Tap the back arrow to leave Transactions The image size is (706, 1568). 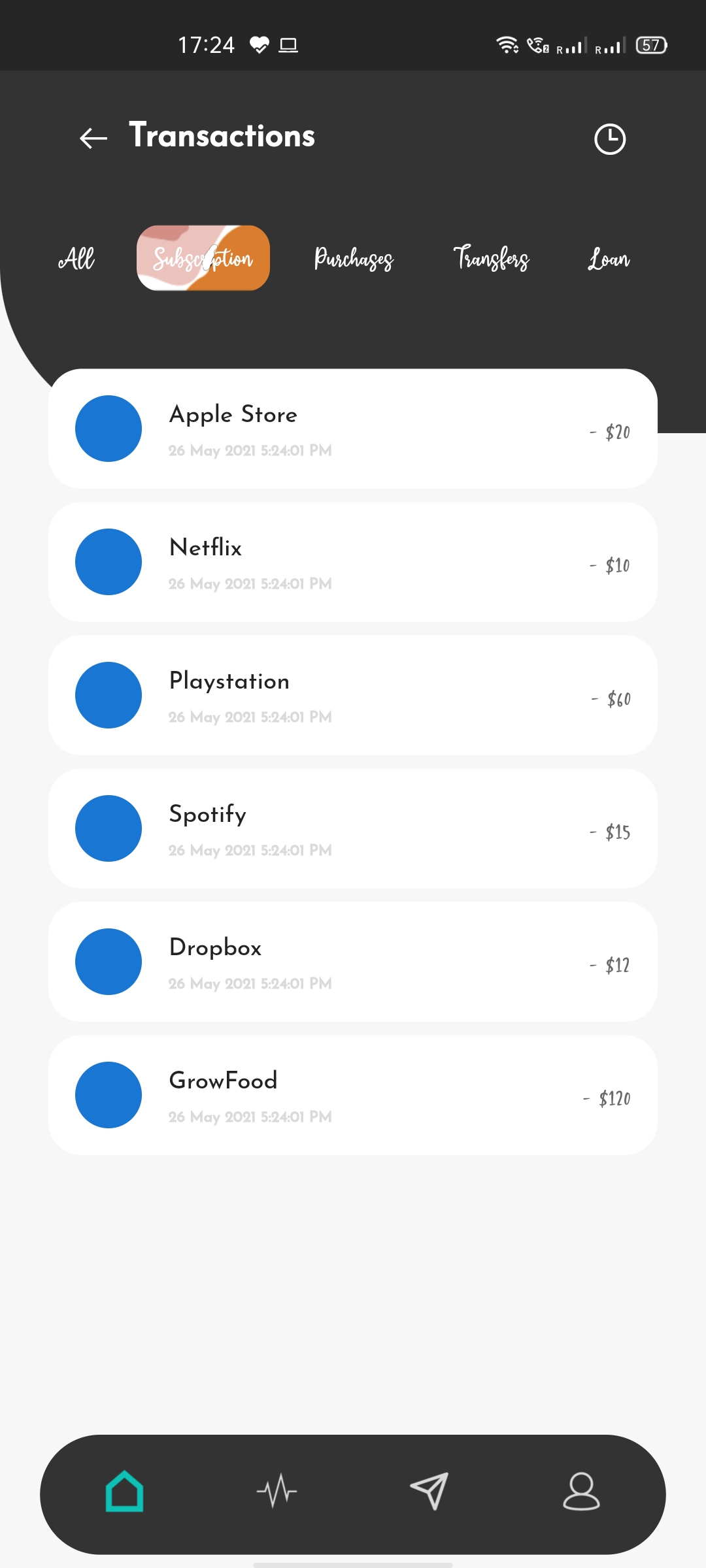(92, 137)
